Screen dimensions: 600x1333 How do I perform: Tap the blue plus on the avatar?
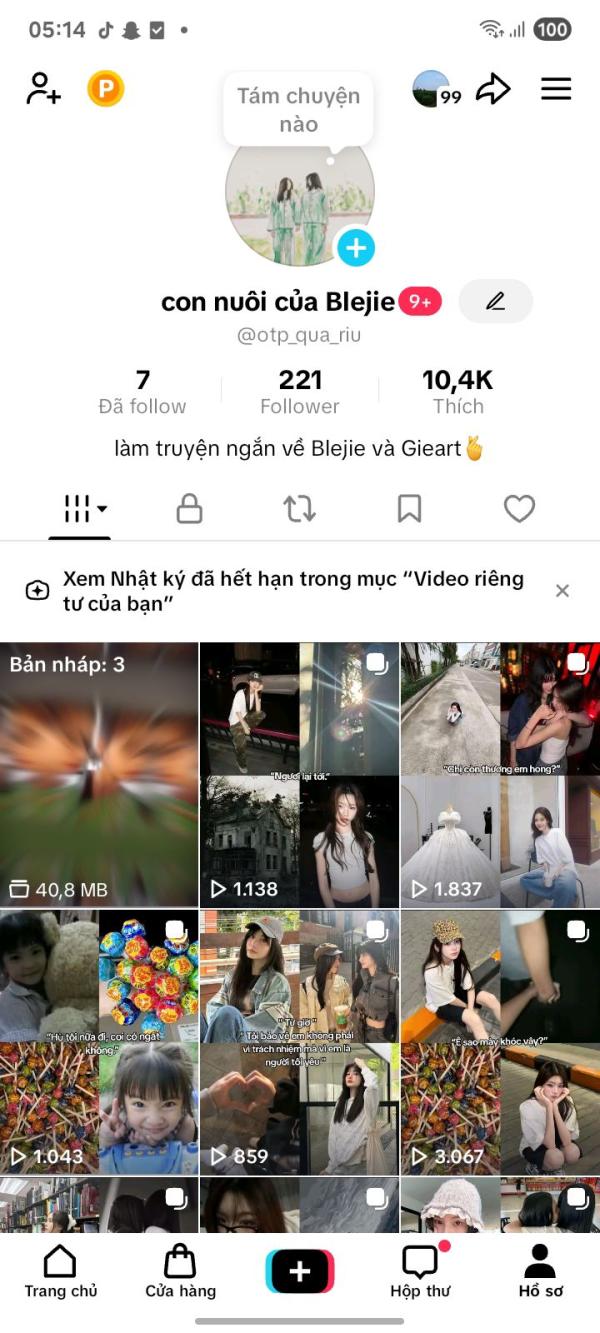(355, 247)
